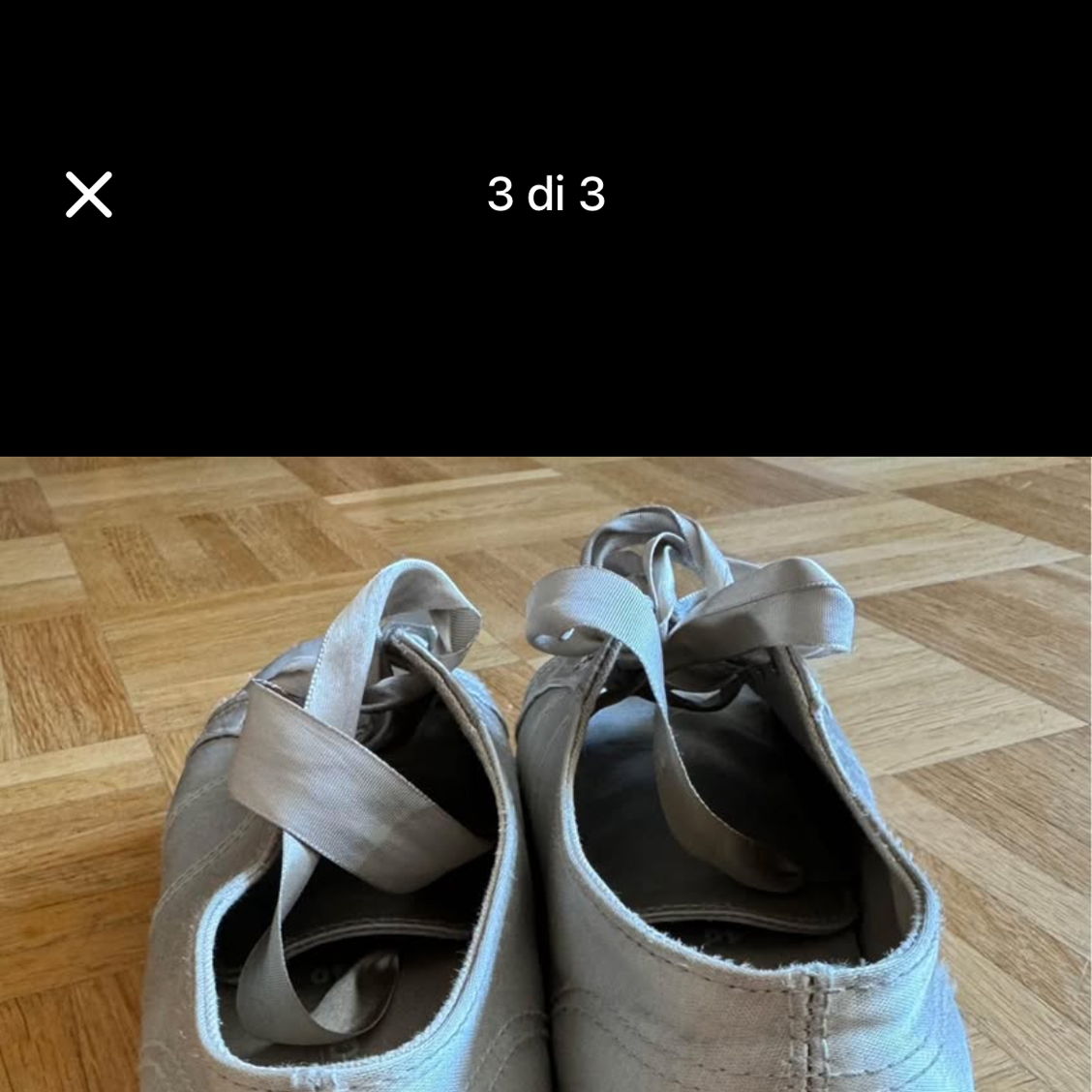The width and height of the screenshot is (1092, 1092).
Task: Close the photo viewer
Action: click(x=89, y=195)
